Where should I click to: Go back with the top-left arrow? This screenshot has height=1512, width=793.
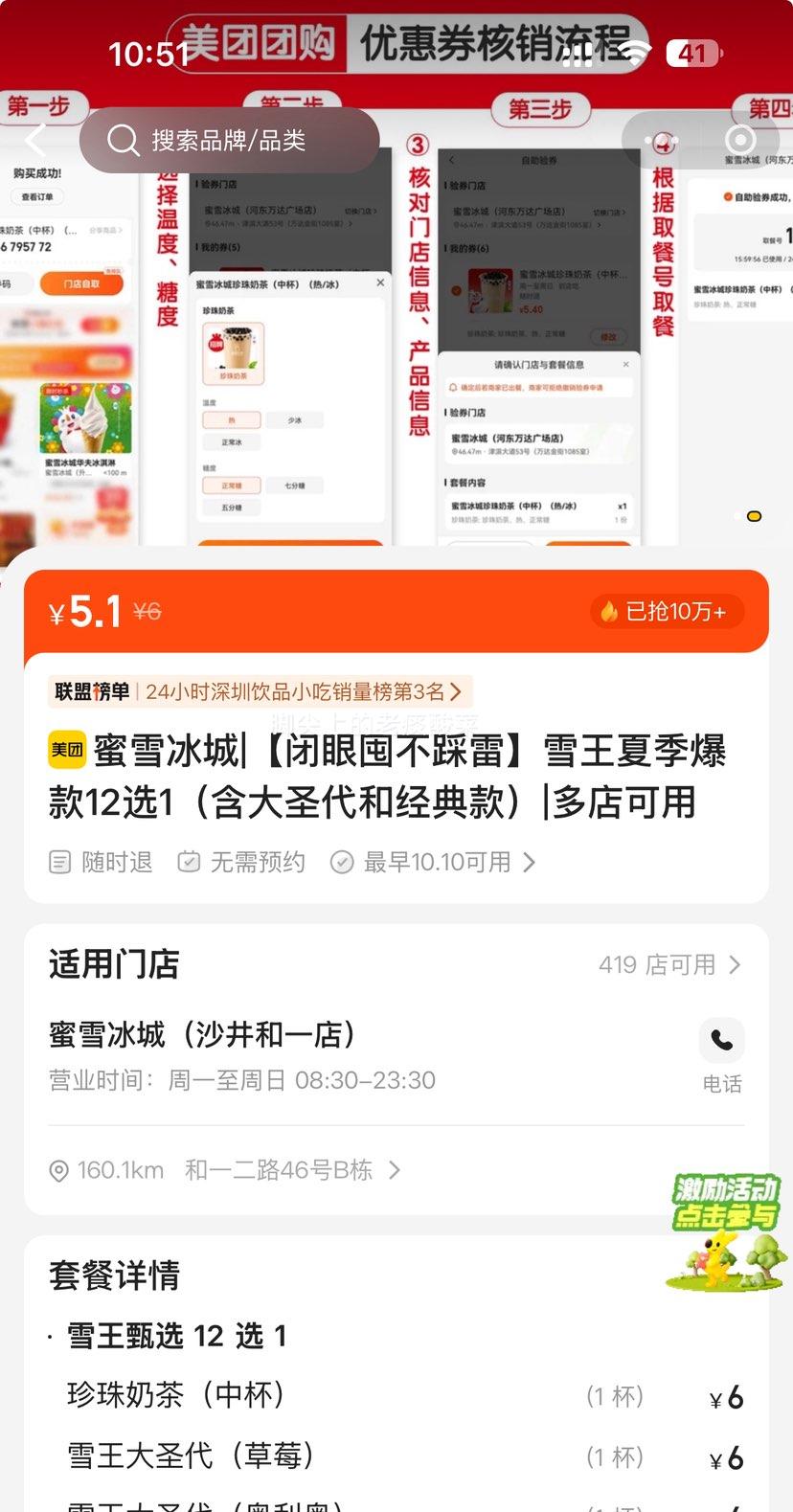(x=35, y=141)
